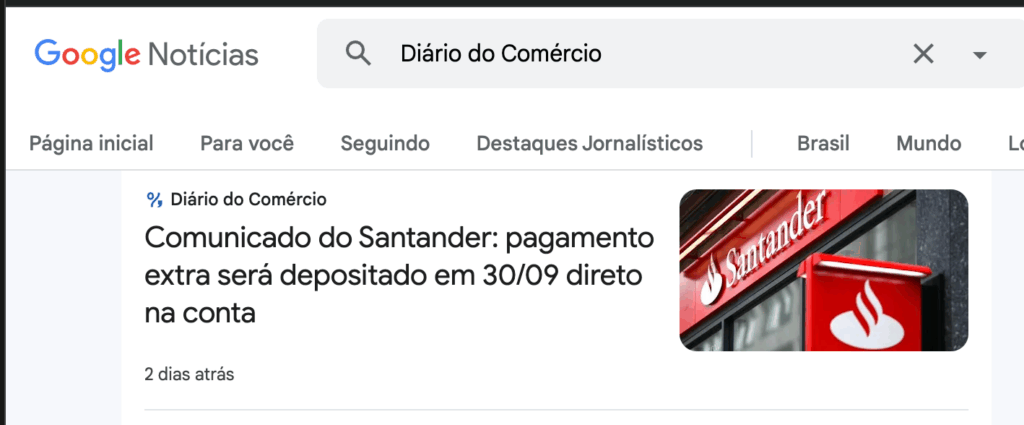Open the Diário do Comércio source link

pyautogui.click(x=248, y=199)
